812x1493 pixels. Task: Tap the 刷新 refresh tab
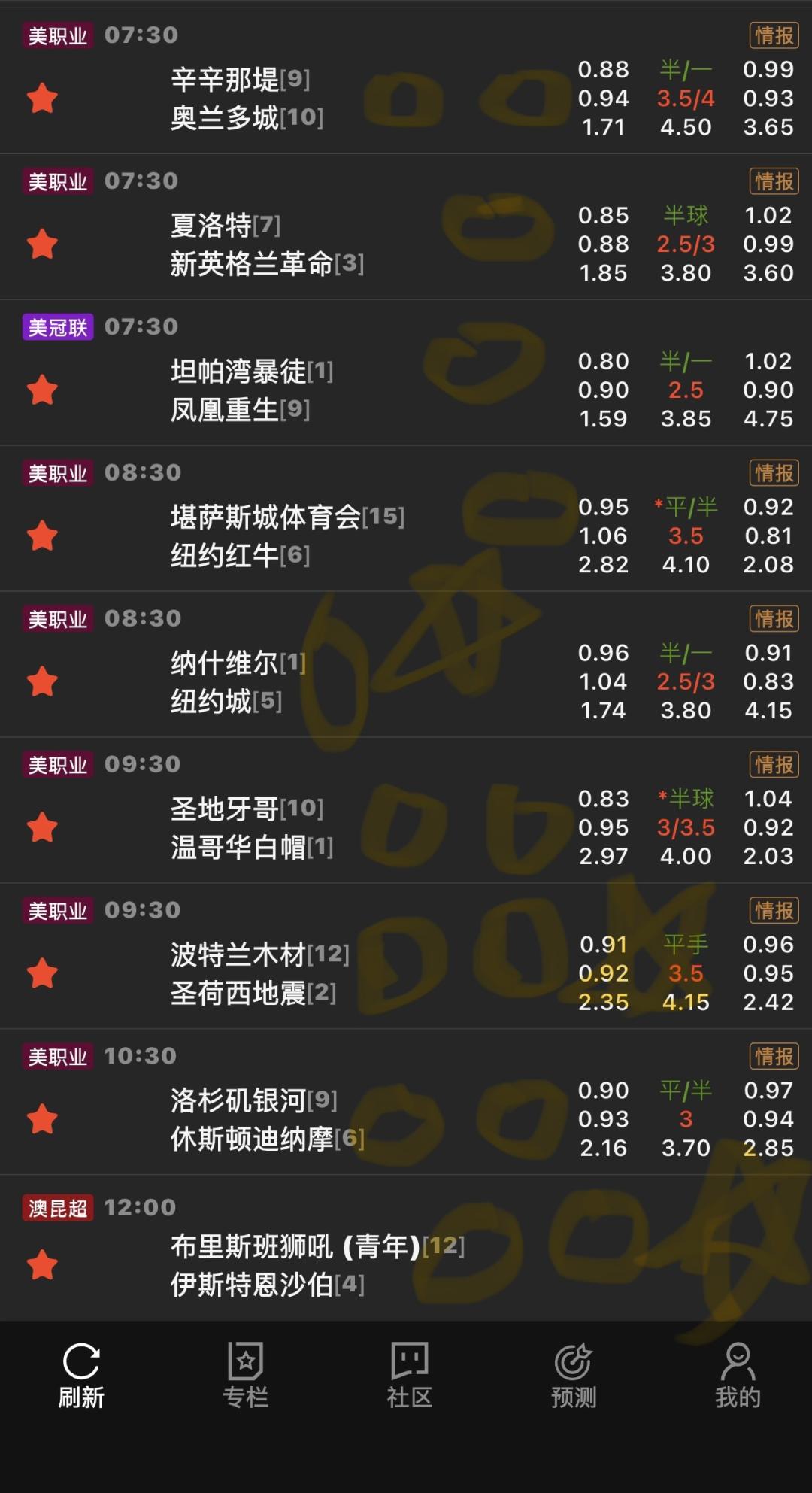[81, 1376]
